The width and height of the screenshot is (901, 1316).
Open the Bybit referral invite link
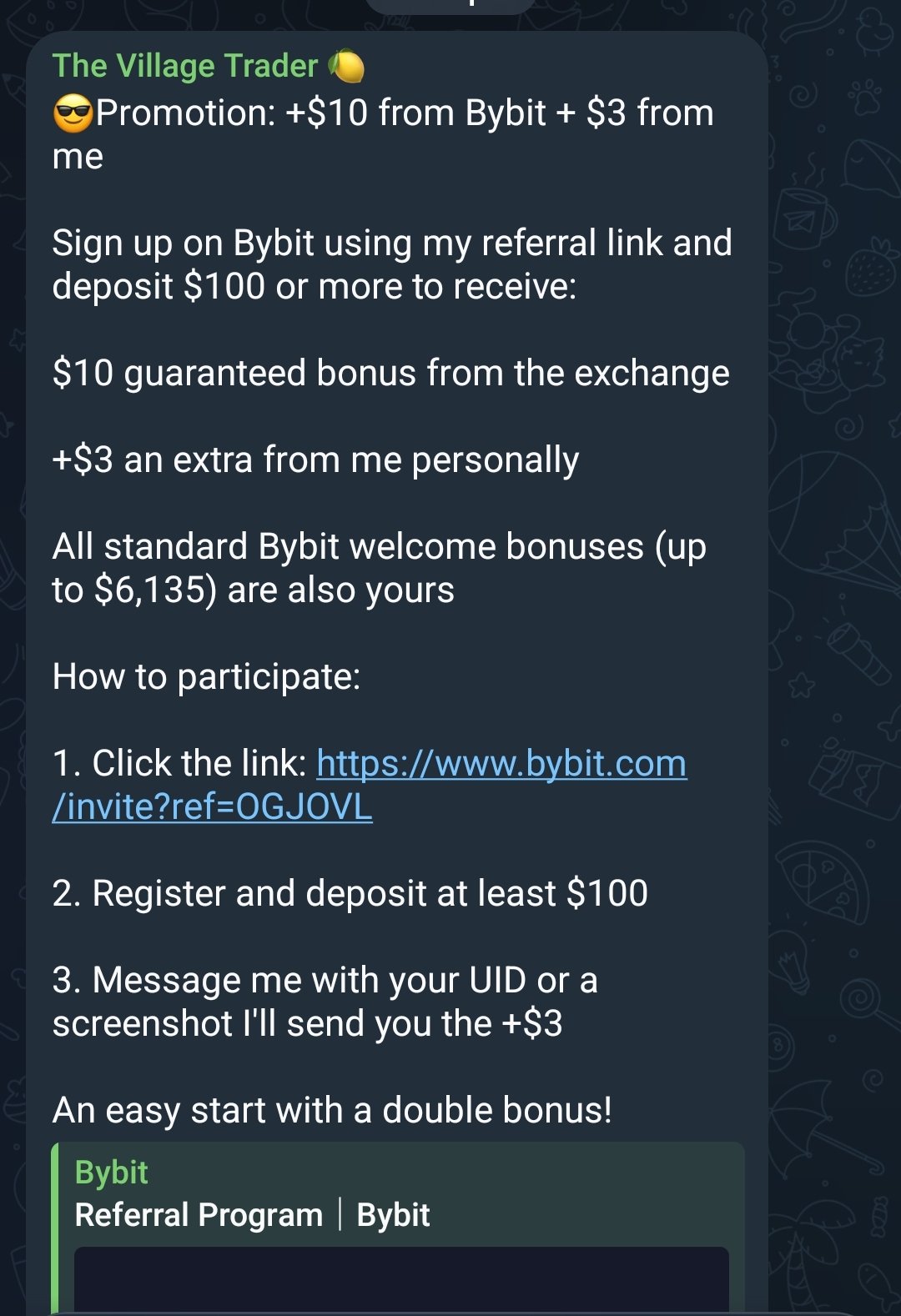(501, 764)
